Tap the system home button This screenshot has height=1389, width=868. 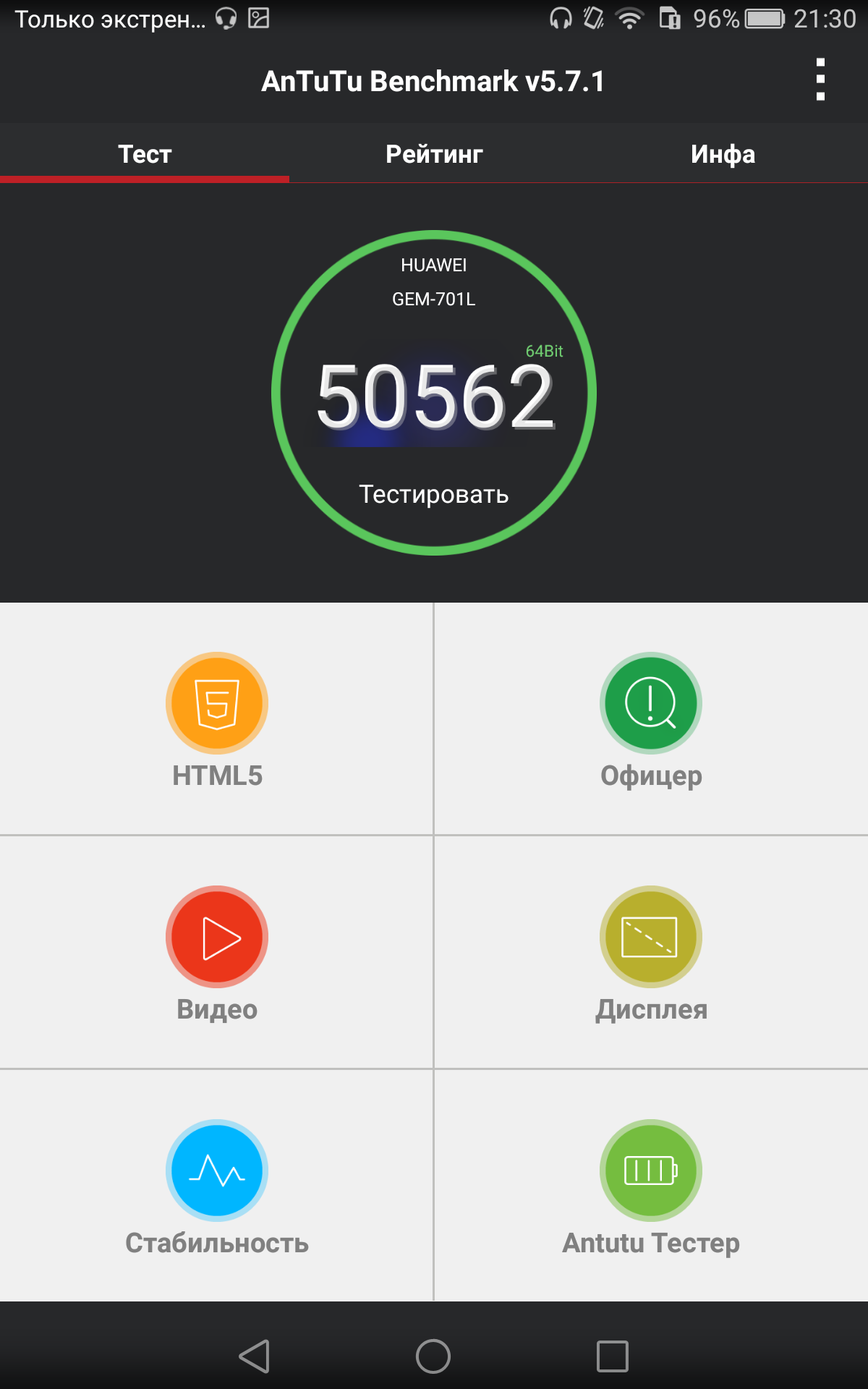[433, 1356]
